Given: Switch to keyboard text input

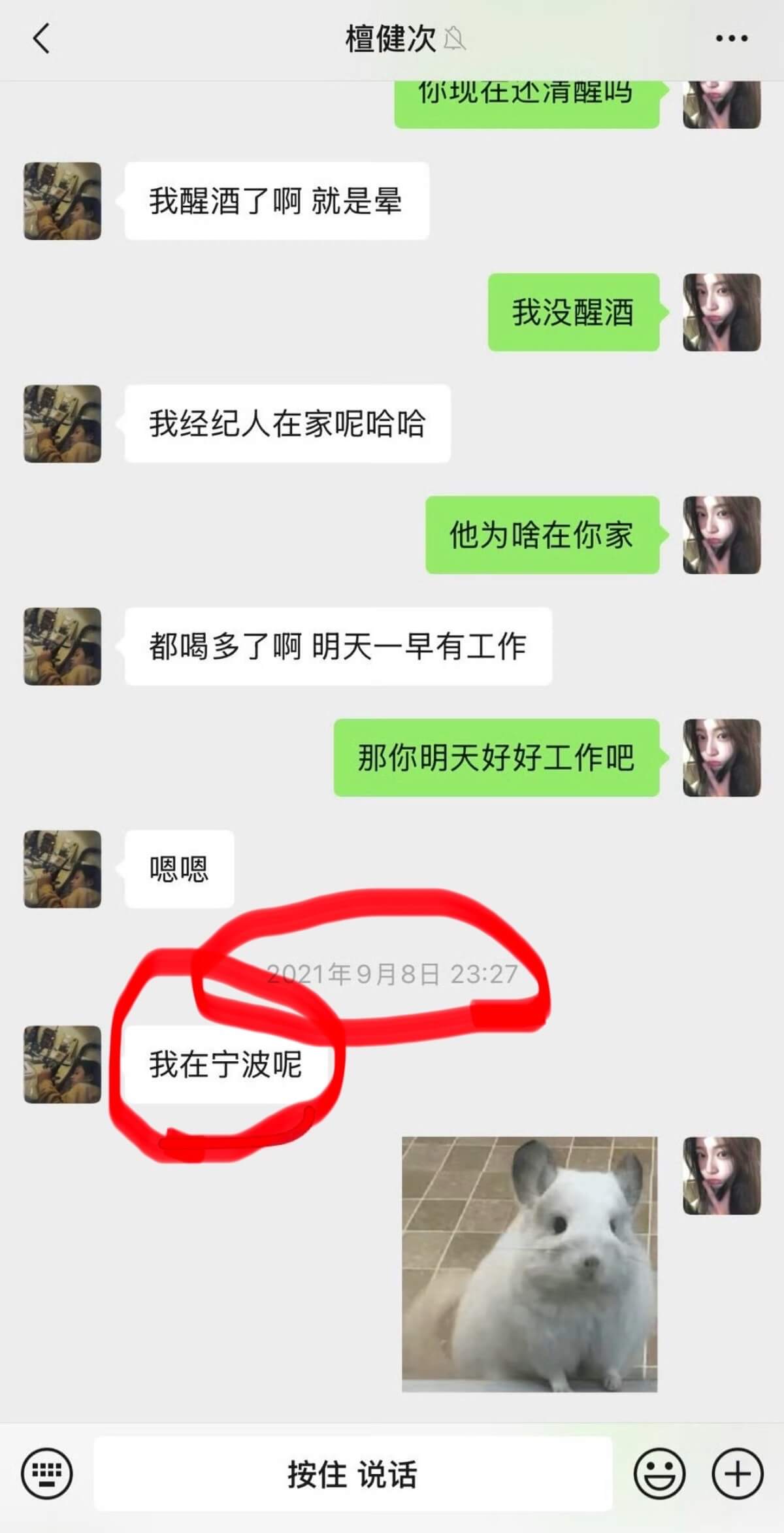Looking at the screenshot, I should [47, 1474].
